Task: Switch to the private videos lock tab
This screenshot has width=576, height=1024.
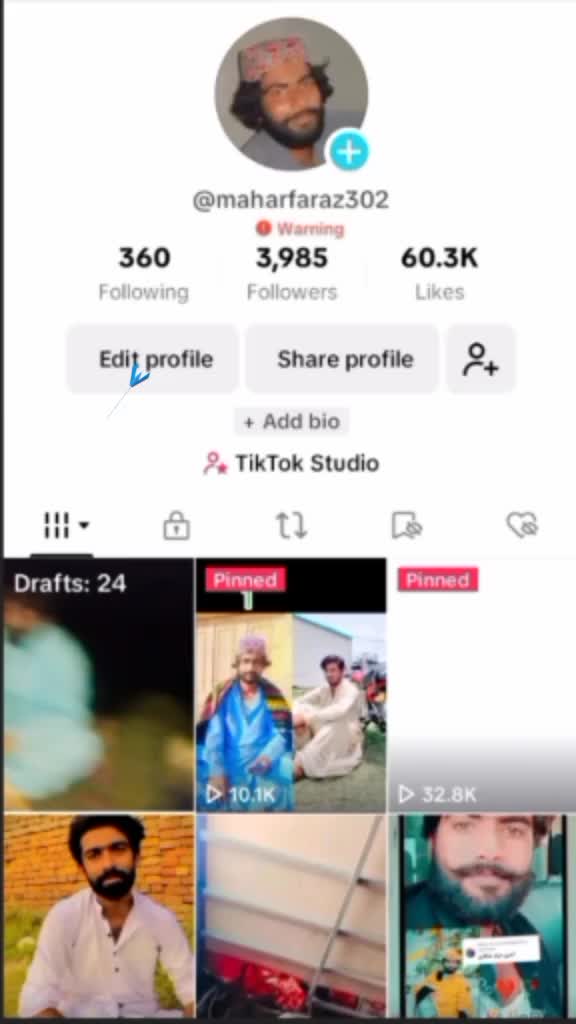Action: tap(176, 525)
